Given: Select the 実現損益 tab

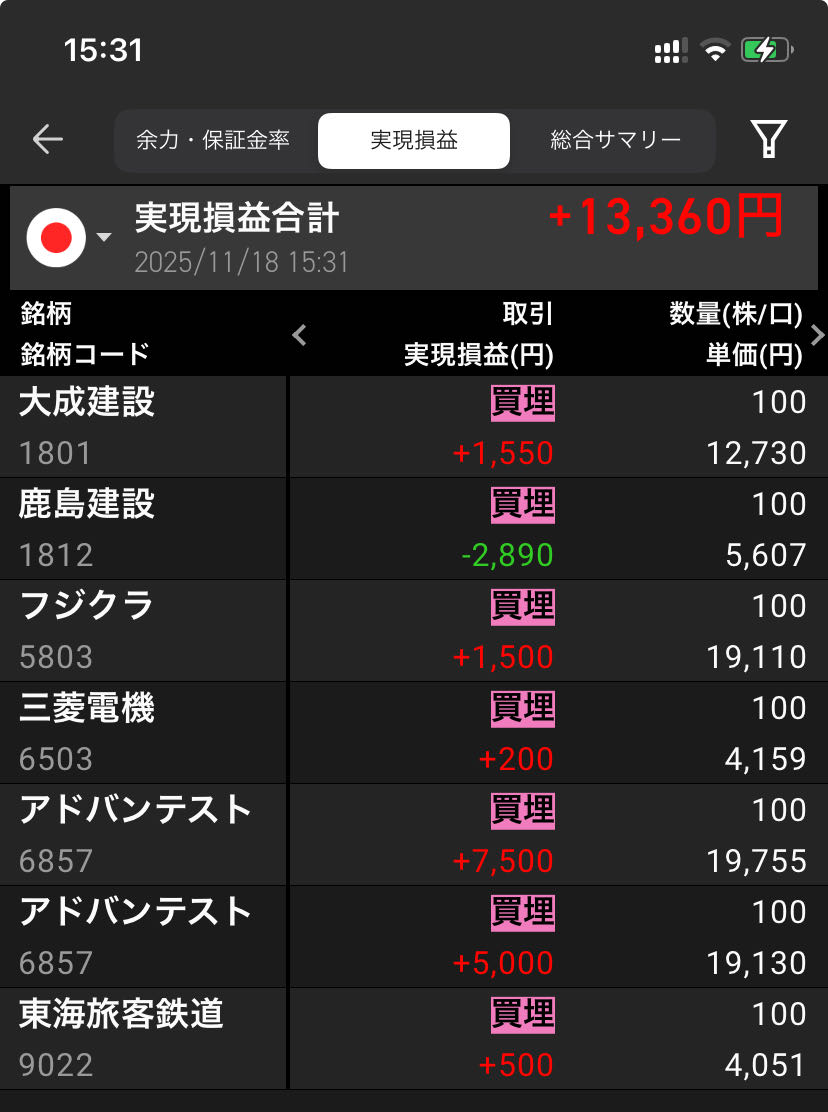Looking at the screenshot, I should tap(413, 140).
